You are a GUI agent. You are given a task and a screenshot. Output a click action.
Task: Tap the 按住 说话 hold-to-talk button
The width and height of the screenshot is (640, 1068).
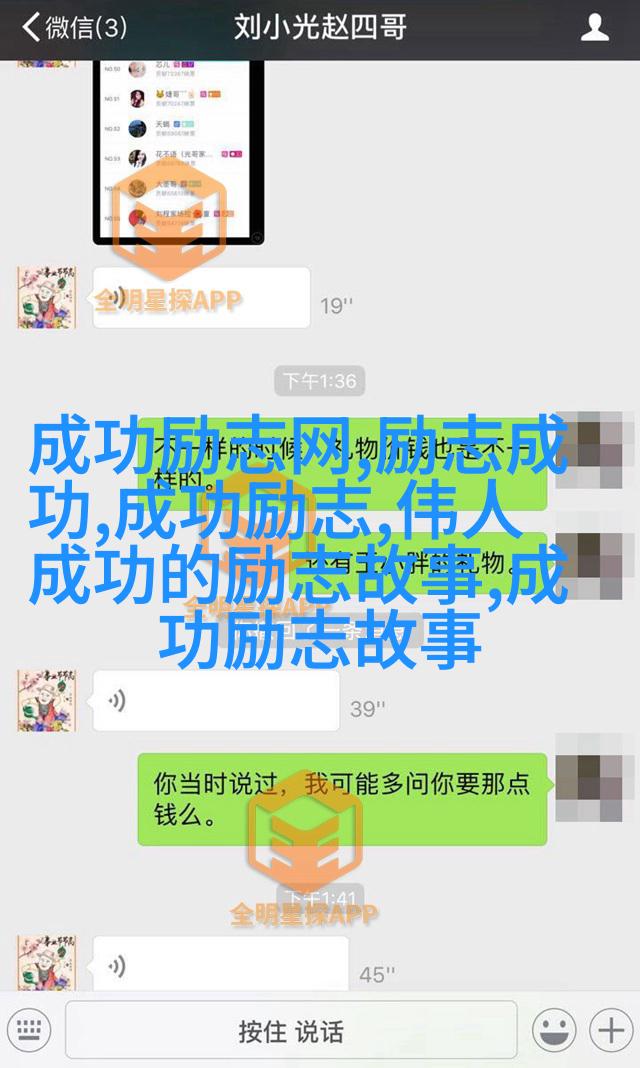point(291,1029)
